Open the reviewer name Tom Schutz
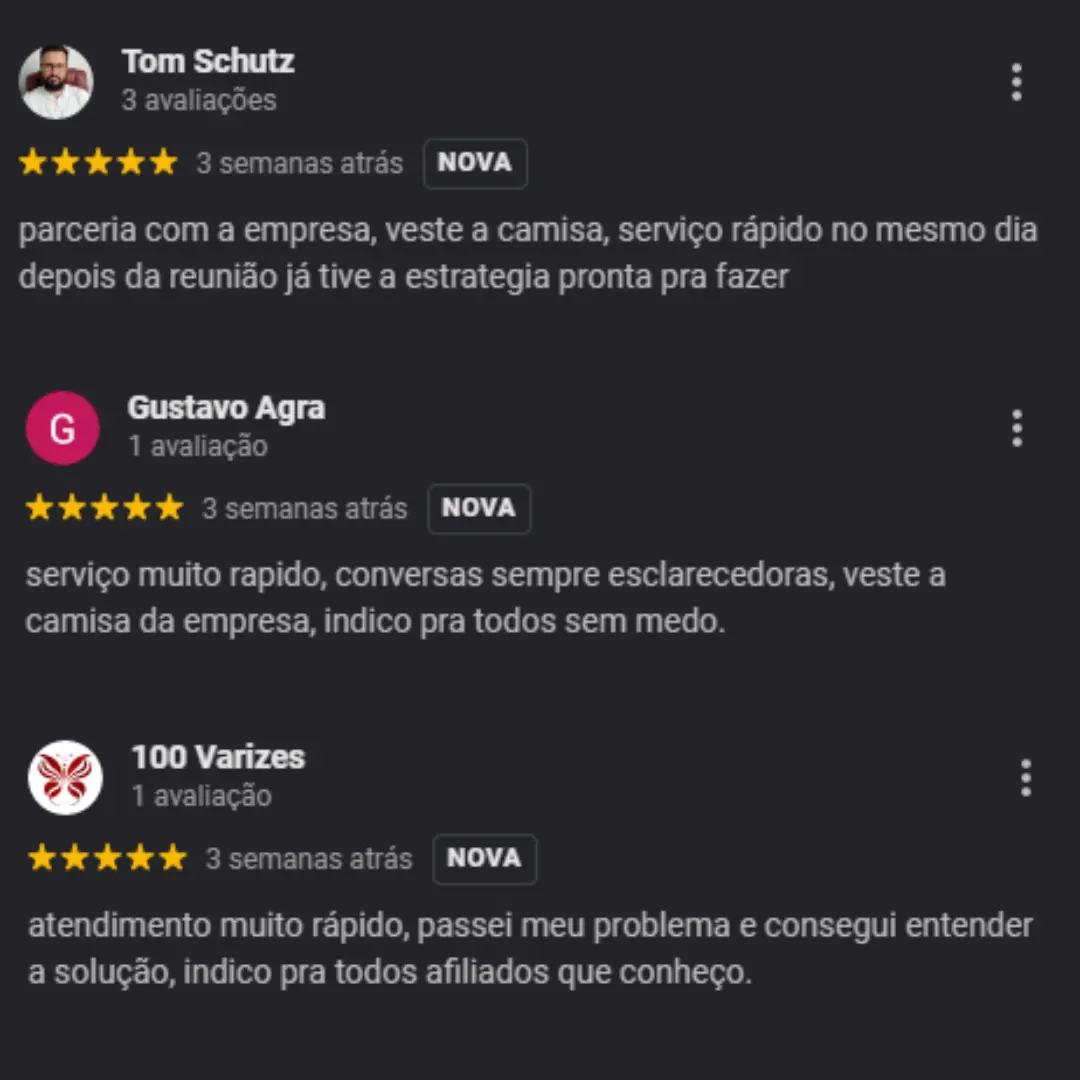This screenshot has height=1080, width=1080. (x=208, y=61)
